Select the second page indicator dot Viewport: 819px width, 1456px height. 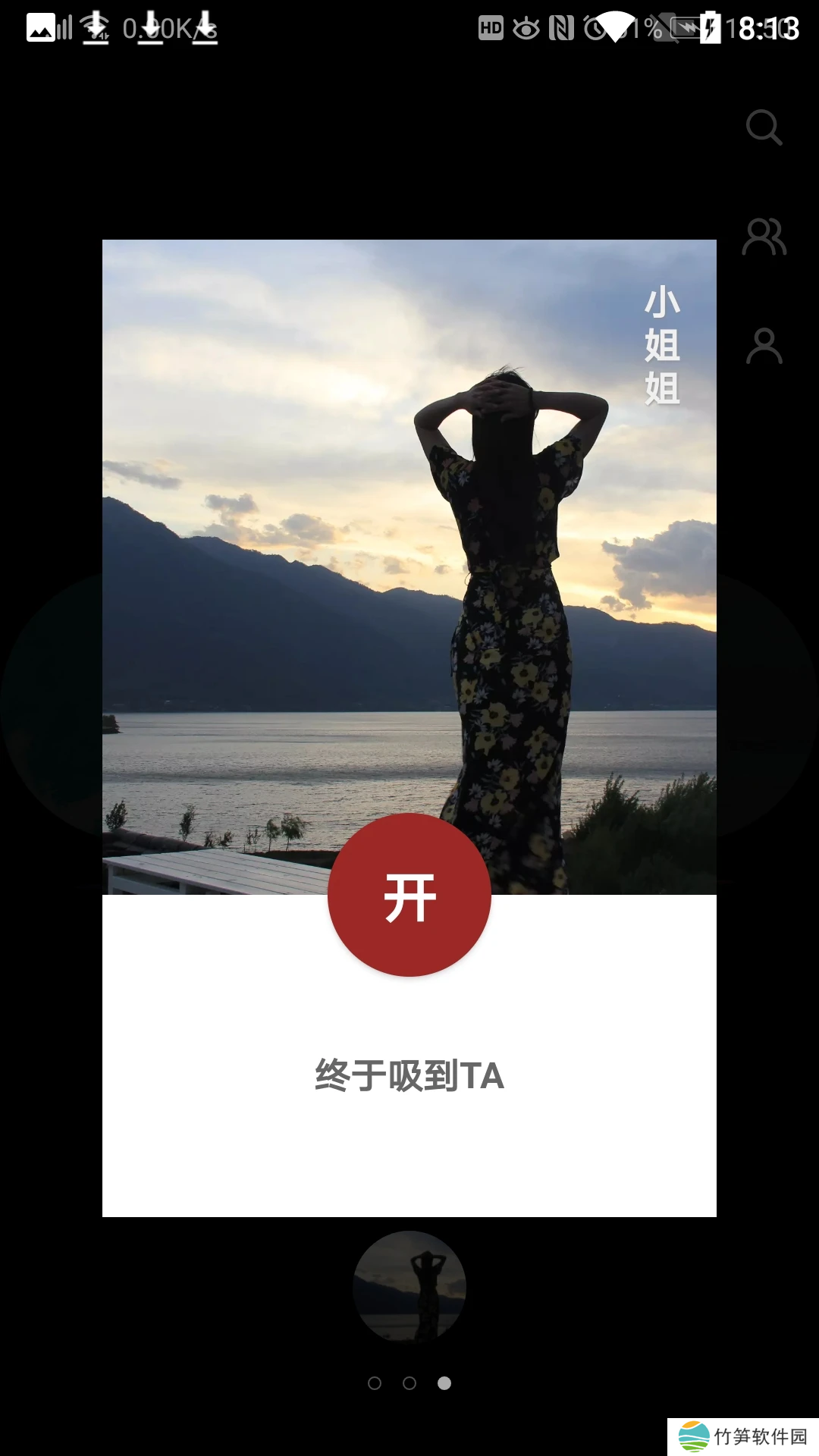point(409,1383)
